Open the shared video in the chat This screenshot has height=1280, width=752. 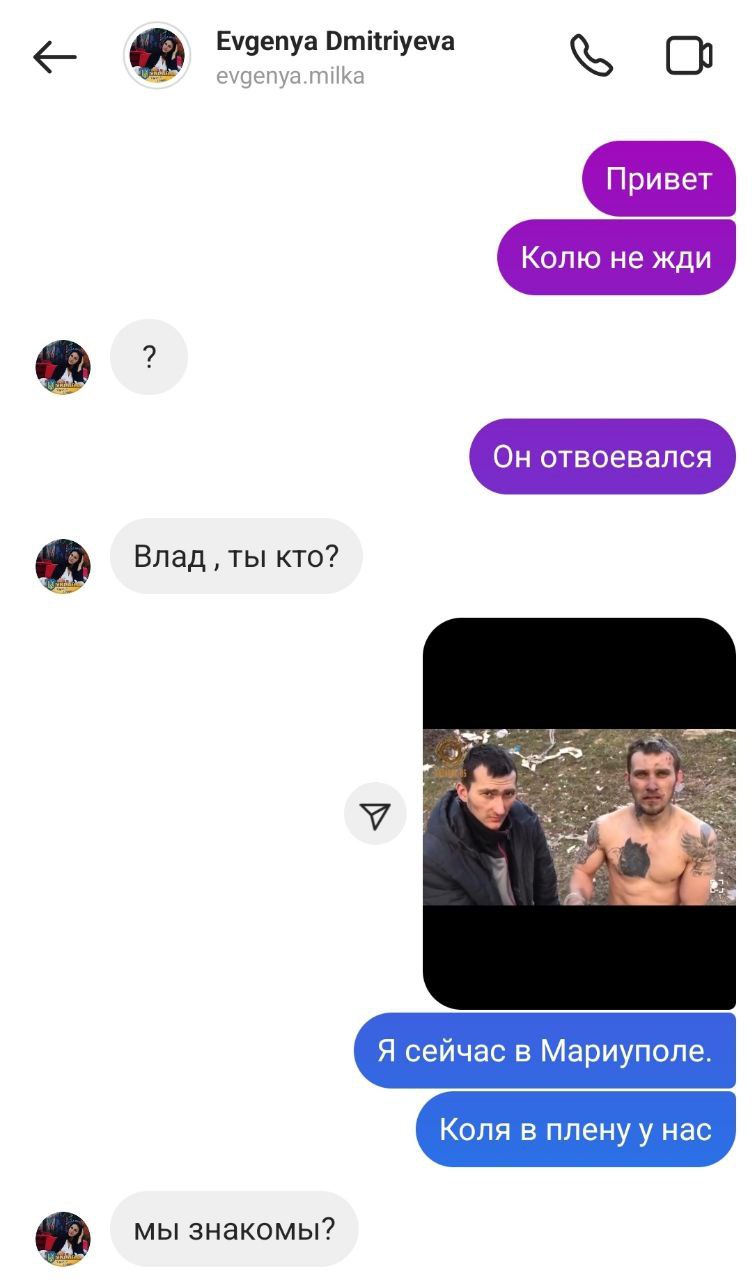point(579,815)
